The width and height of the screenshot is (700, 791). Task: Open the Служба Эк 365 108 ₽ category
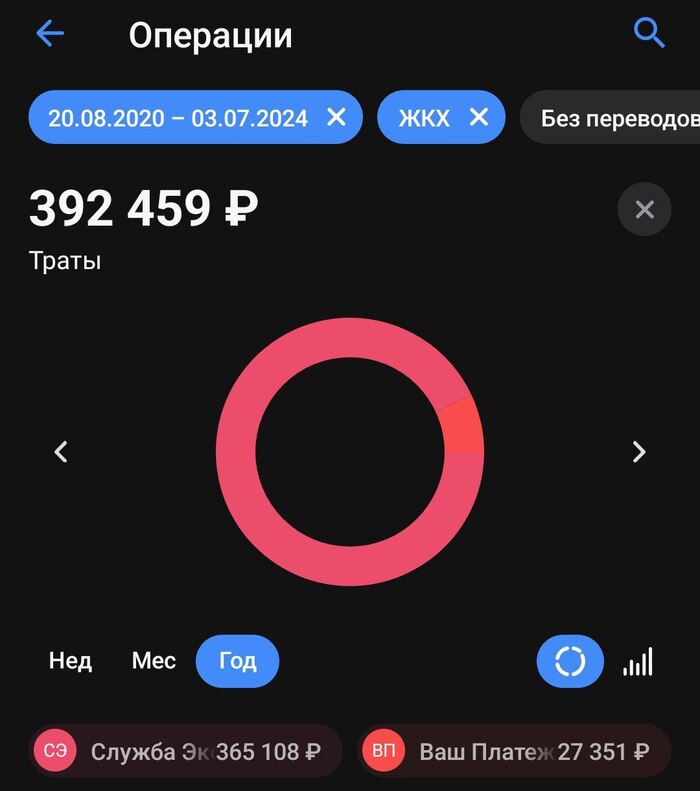tap(185, 752)
